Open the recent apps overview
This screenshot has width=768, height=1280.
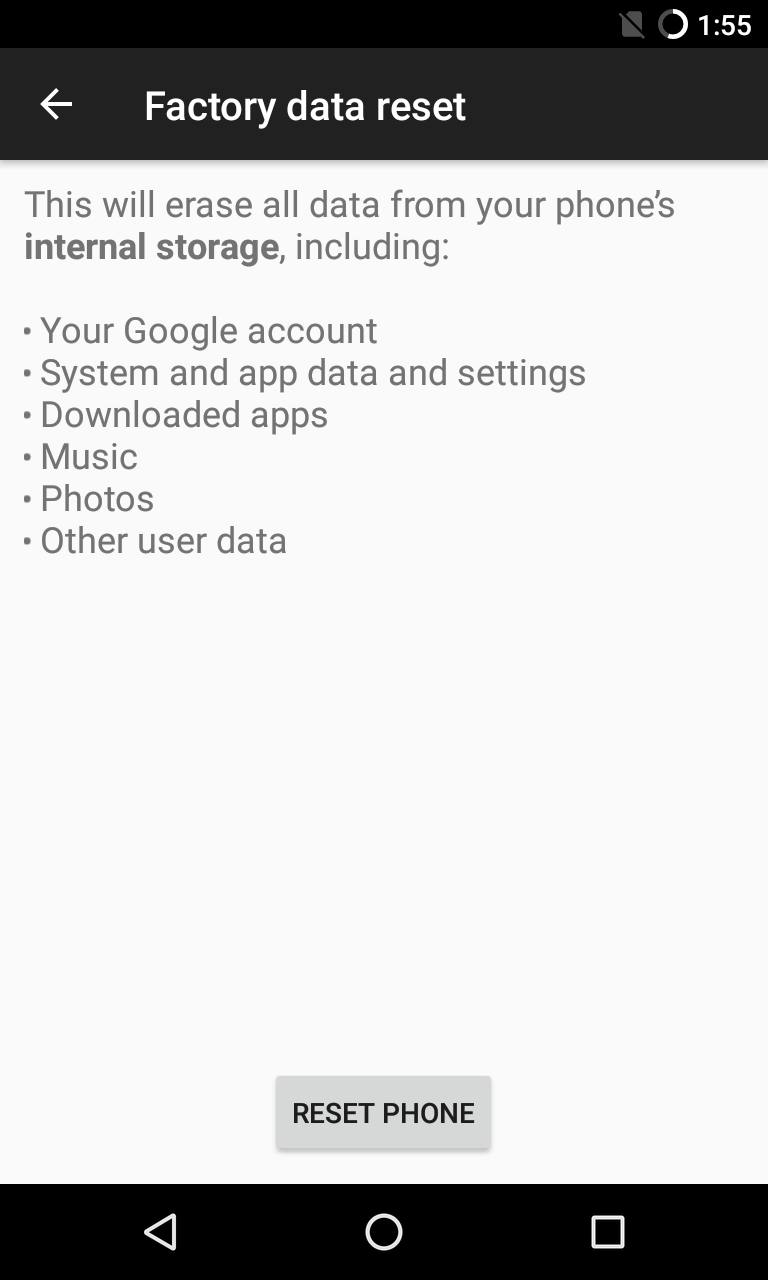pos(607,1232)
